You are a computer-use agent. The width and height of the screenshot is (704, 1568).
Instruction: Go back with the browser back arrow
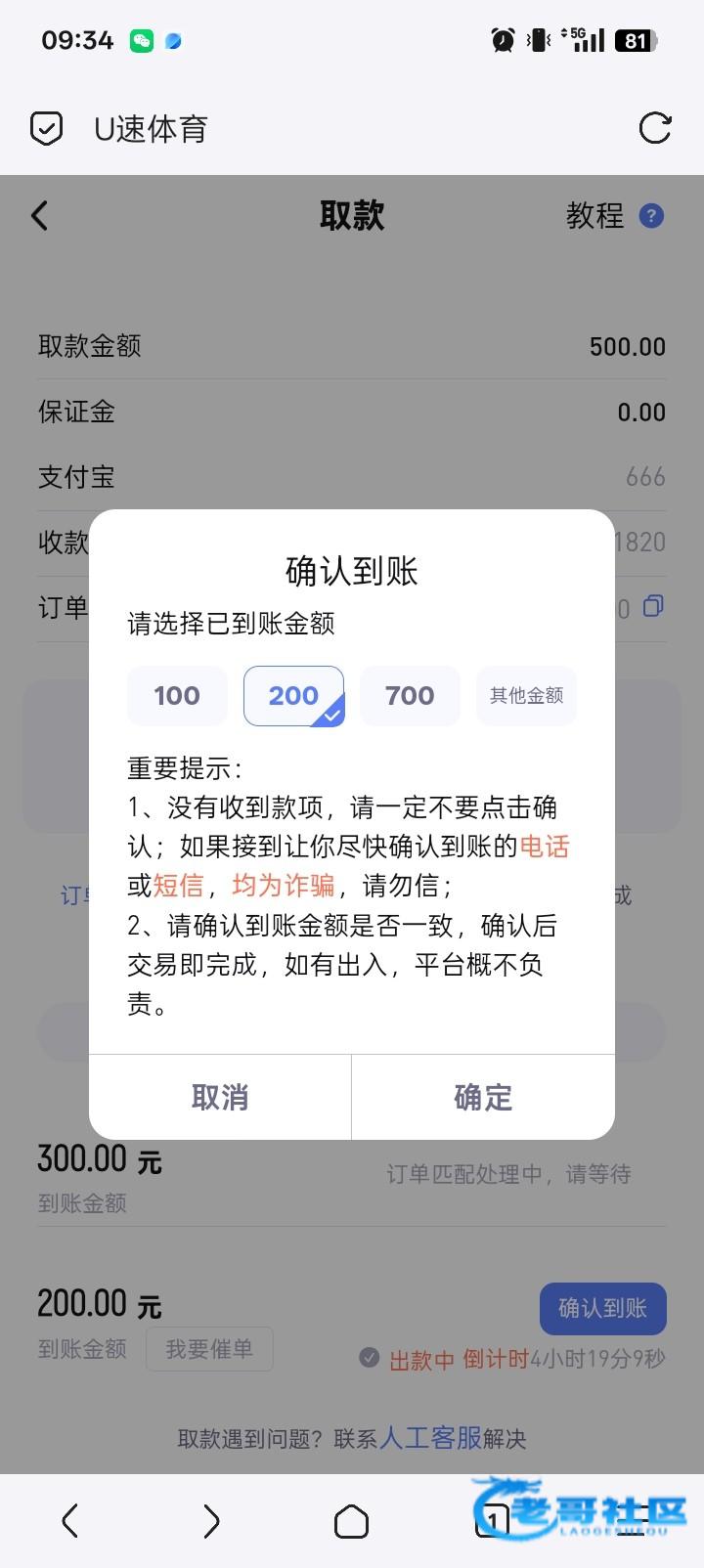coord(70,1521)
